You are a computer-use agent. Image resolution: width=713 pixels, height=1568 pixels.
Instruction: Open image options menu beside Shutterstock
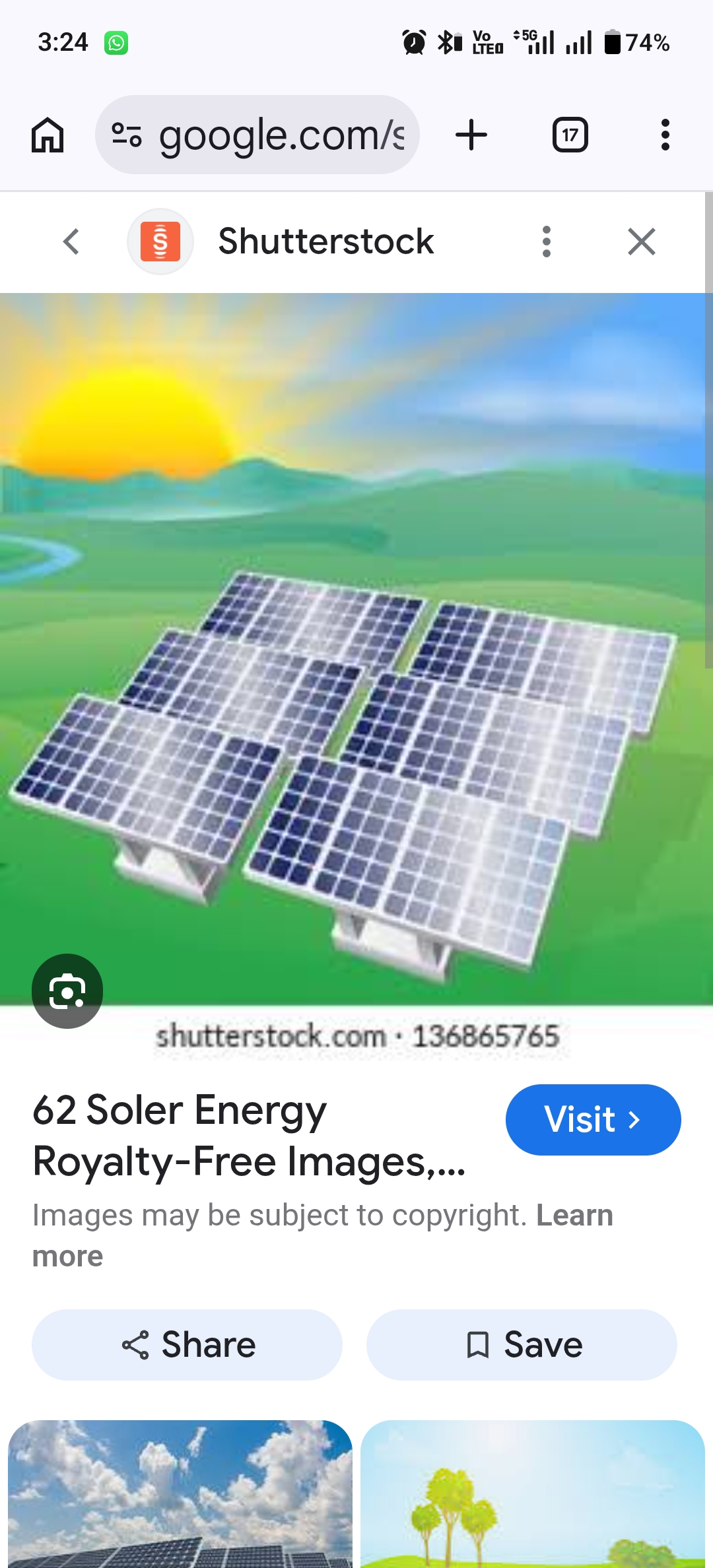pyautogui.click(x=546, y=242)
